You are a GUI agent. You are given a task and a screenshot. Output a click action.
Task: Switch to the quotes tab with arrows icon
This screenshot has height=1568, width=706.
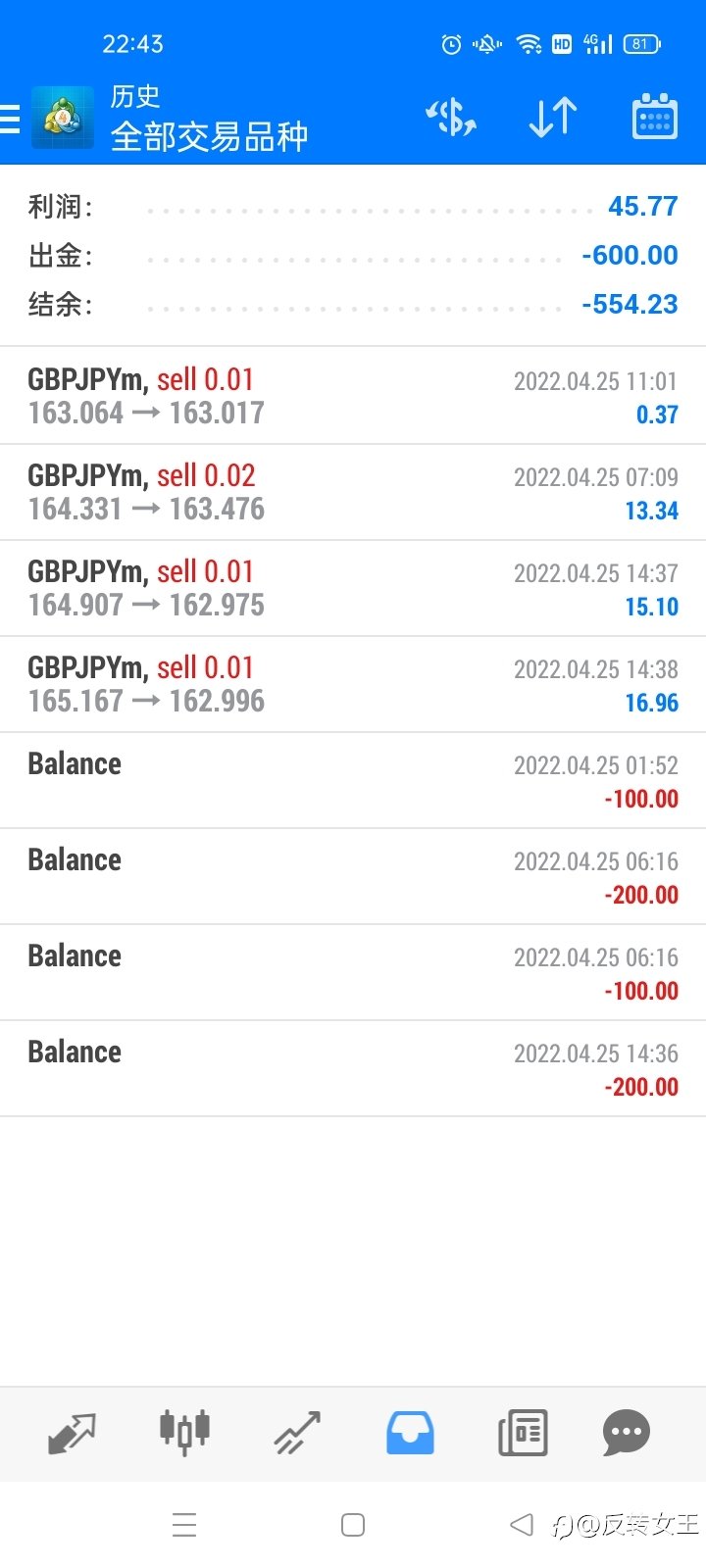(72, 1433)
